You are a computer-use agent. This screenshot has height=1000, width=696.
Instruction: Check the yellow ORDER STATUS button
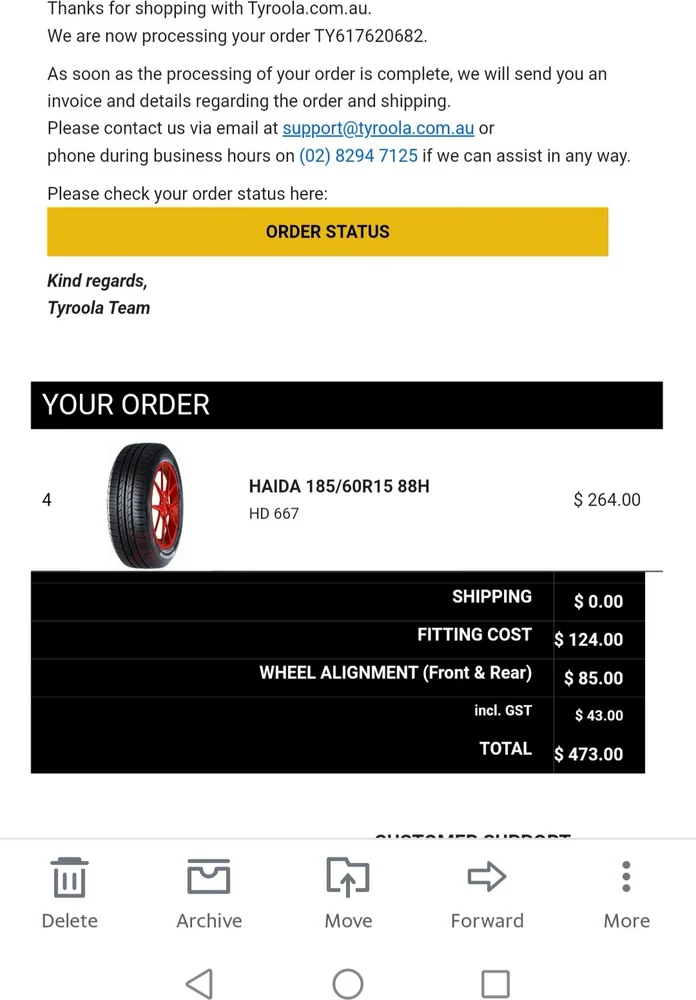327,231
